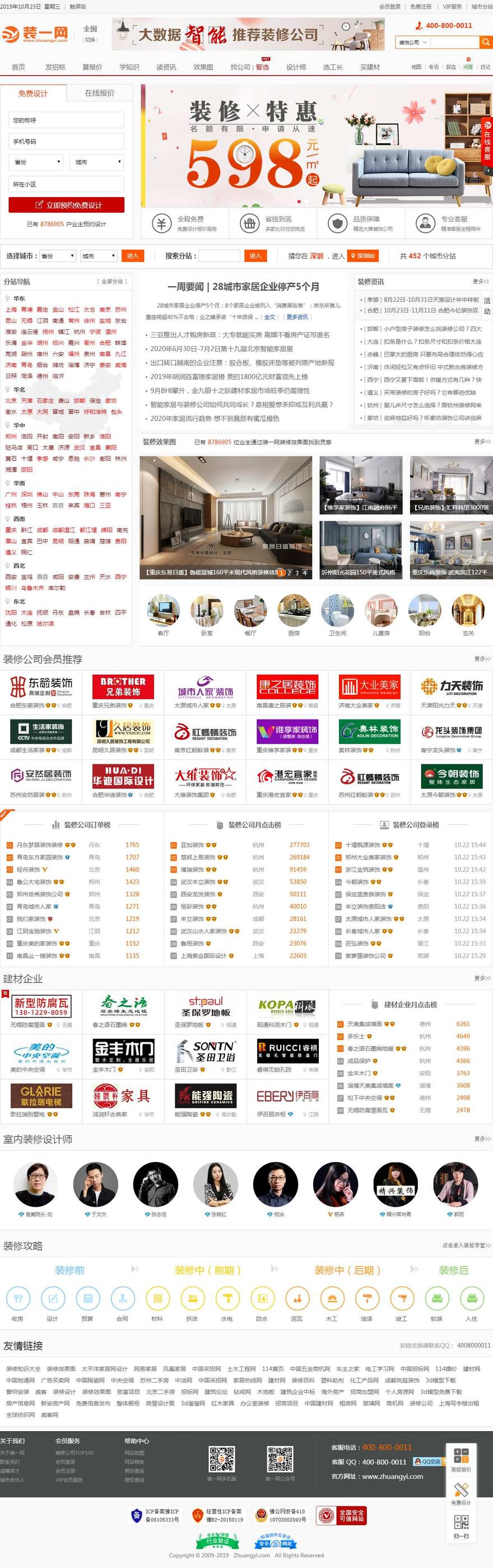Tap the orange search icon button
The width and height of the screenshot is (493, 1568).
[x=485, y=42]
